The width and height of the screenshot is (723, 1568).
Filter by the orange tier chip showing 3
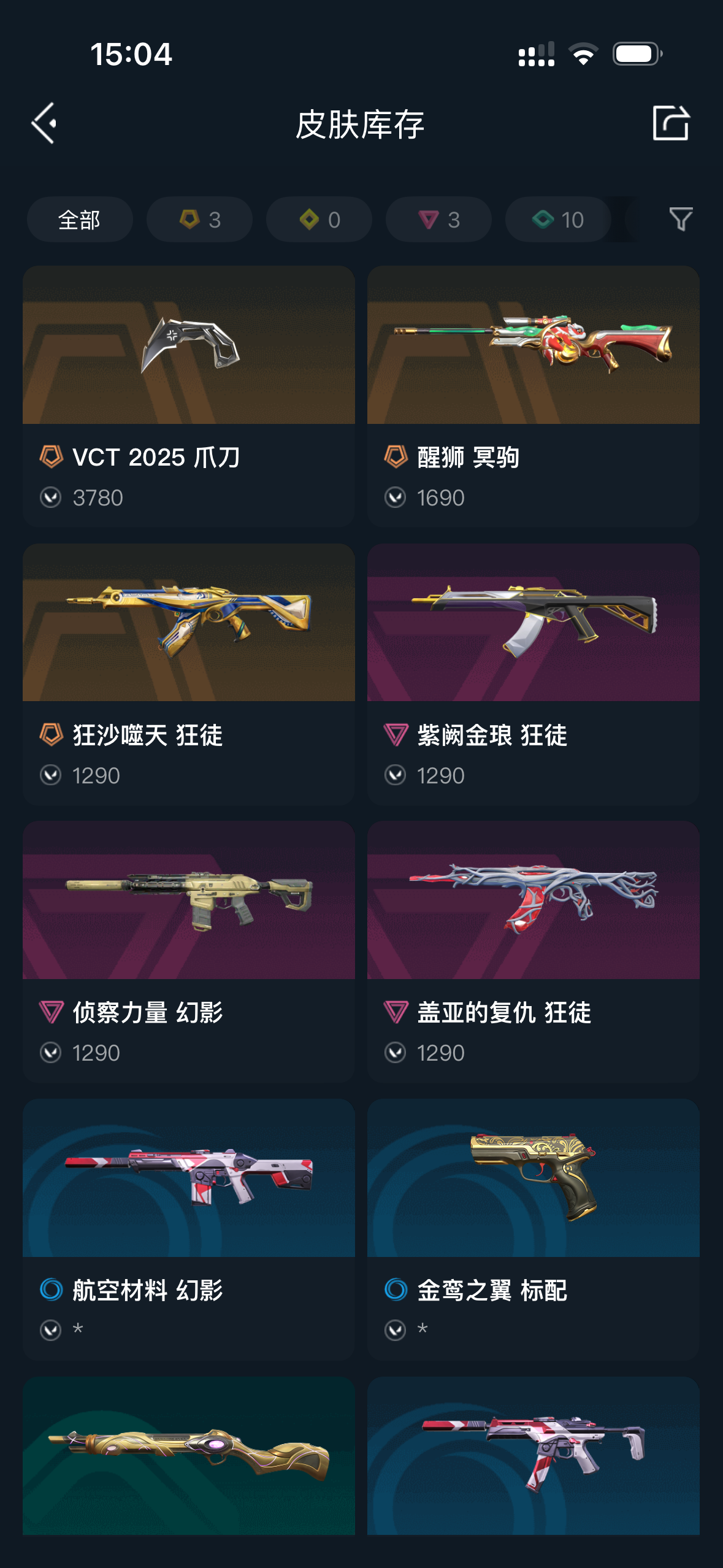(199, 220)
